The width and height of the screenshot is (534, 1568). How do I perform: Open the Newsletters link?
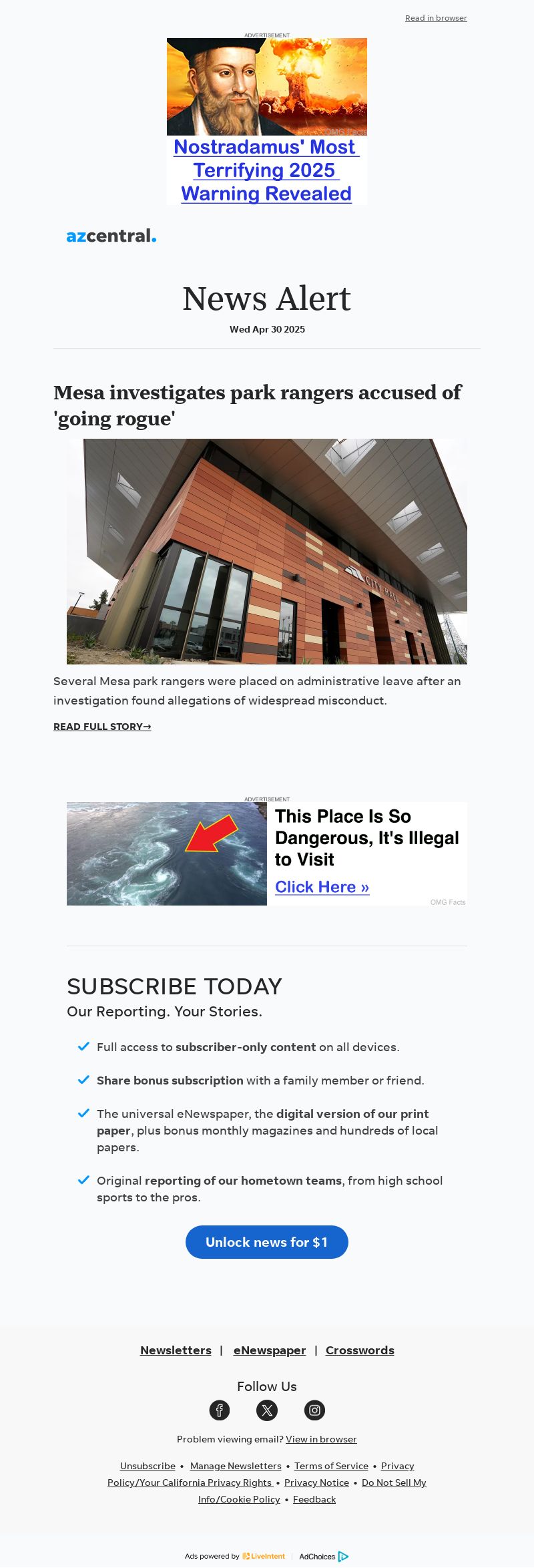[x=176, y=1350]
